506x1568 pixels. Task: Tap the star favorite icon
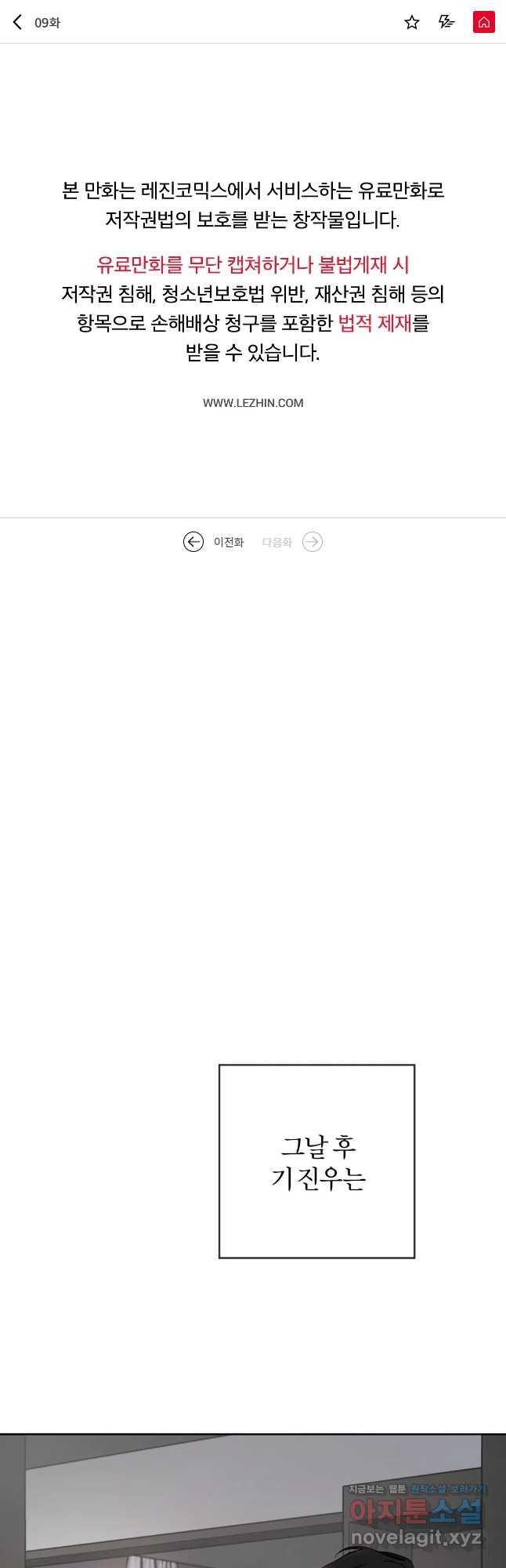(412, 22)
